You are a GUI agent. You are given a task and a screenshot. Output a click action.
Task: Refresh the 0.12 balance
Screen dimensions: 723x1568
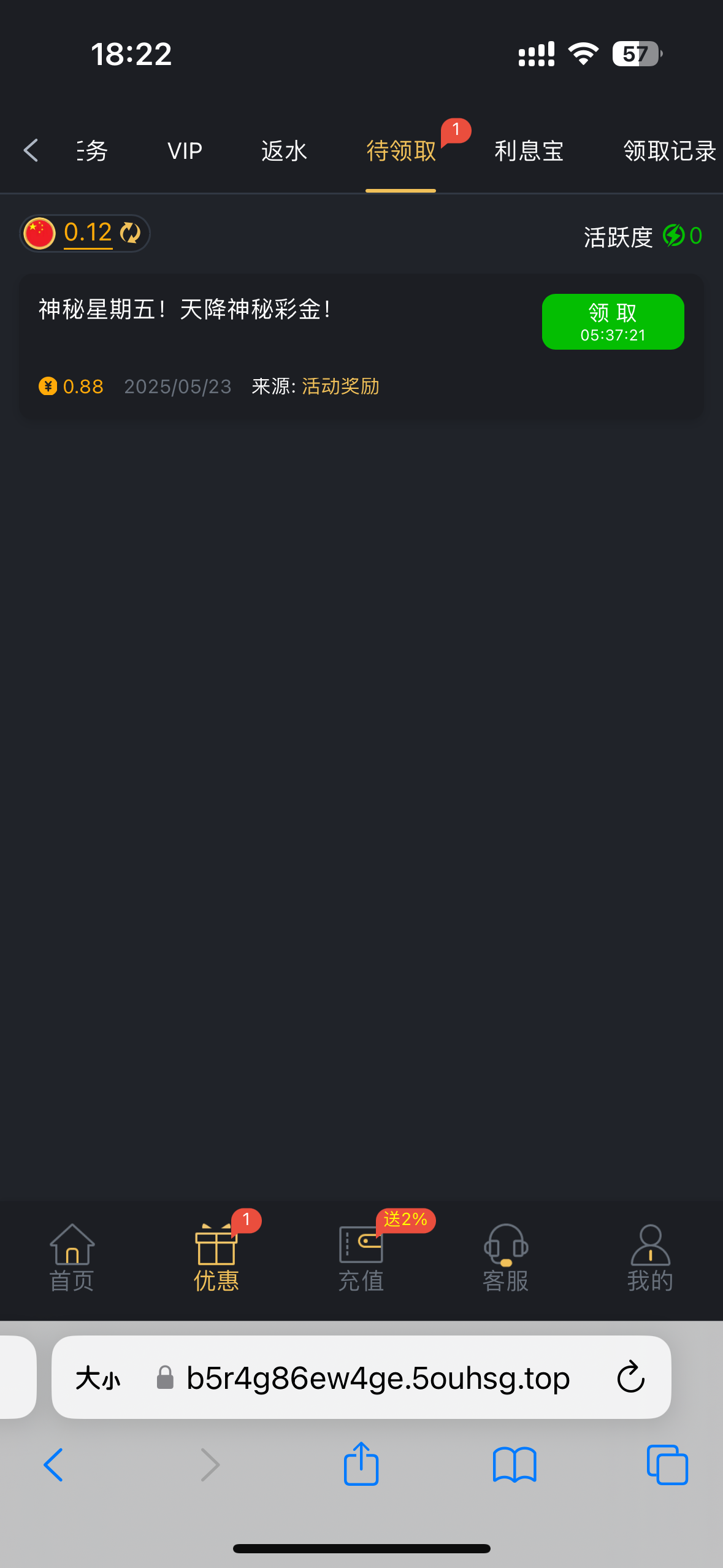(130, 233)
